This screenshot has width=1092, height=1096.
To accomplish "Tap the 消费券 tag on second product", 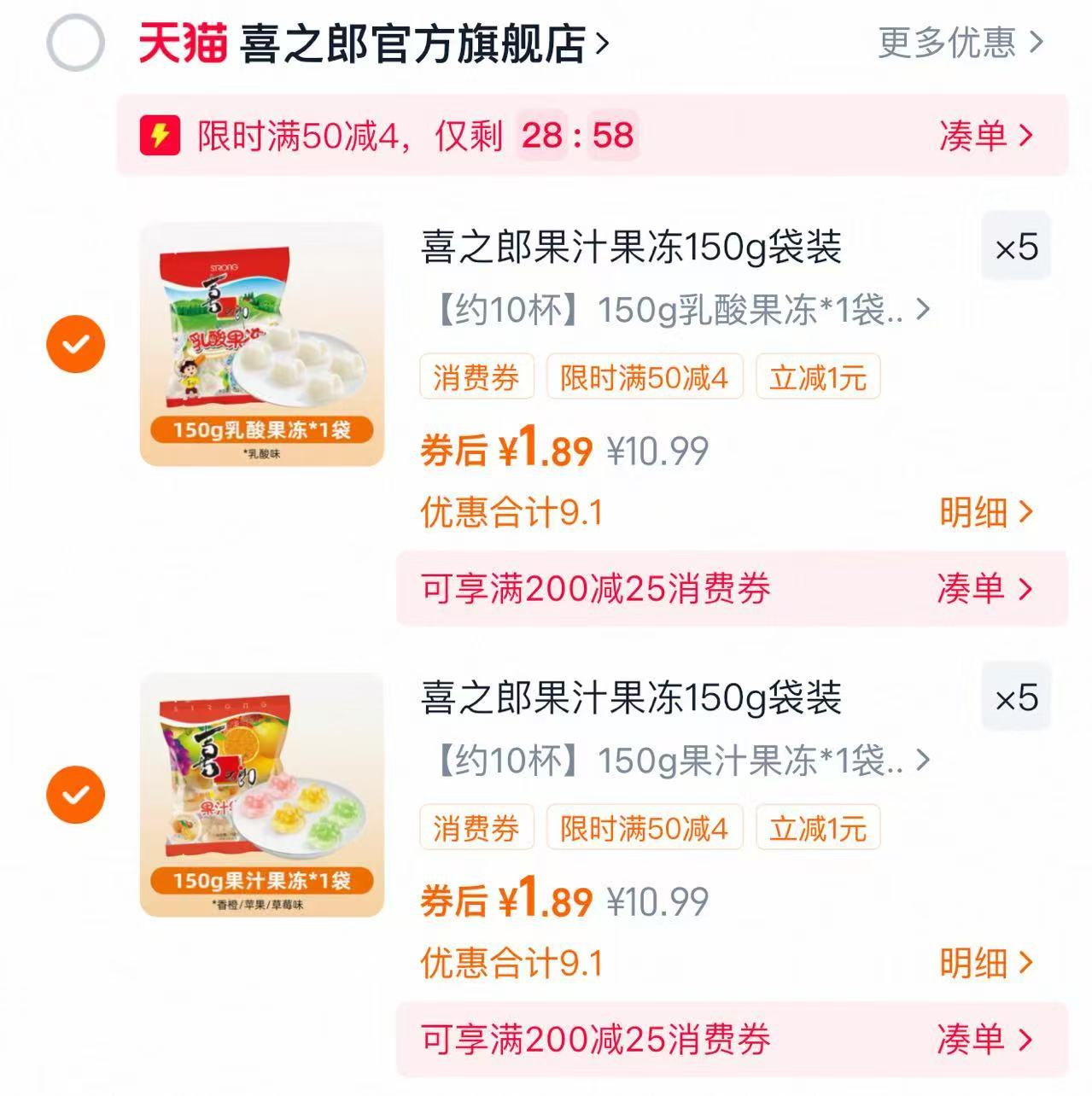I will click(x=476, y=826).
